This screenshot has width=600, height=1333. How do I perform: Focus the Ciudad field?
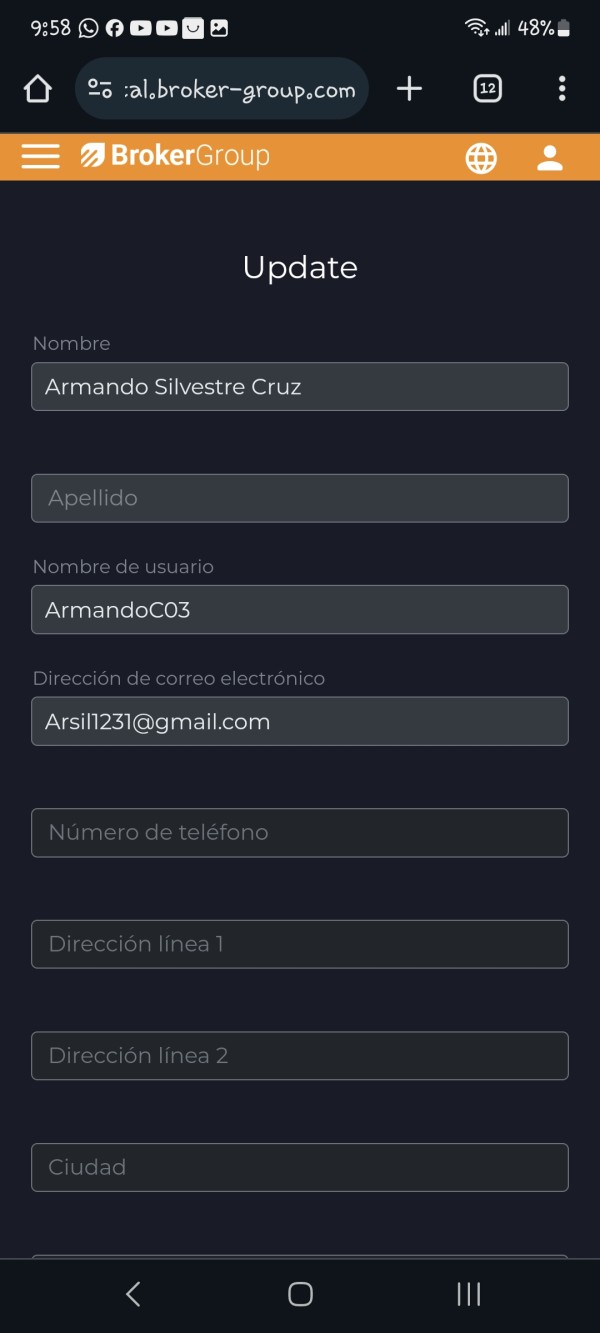point(300,1167)
